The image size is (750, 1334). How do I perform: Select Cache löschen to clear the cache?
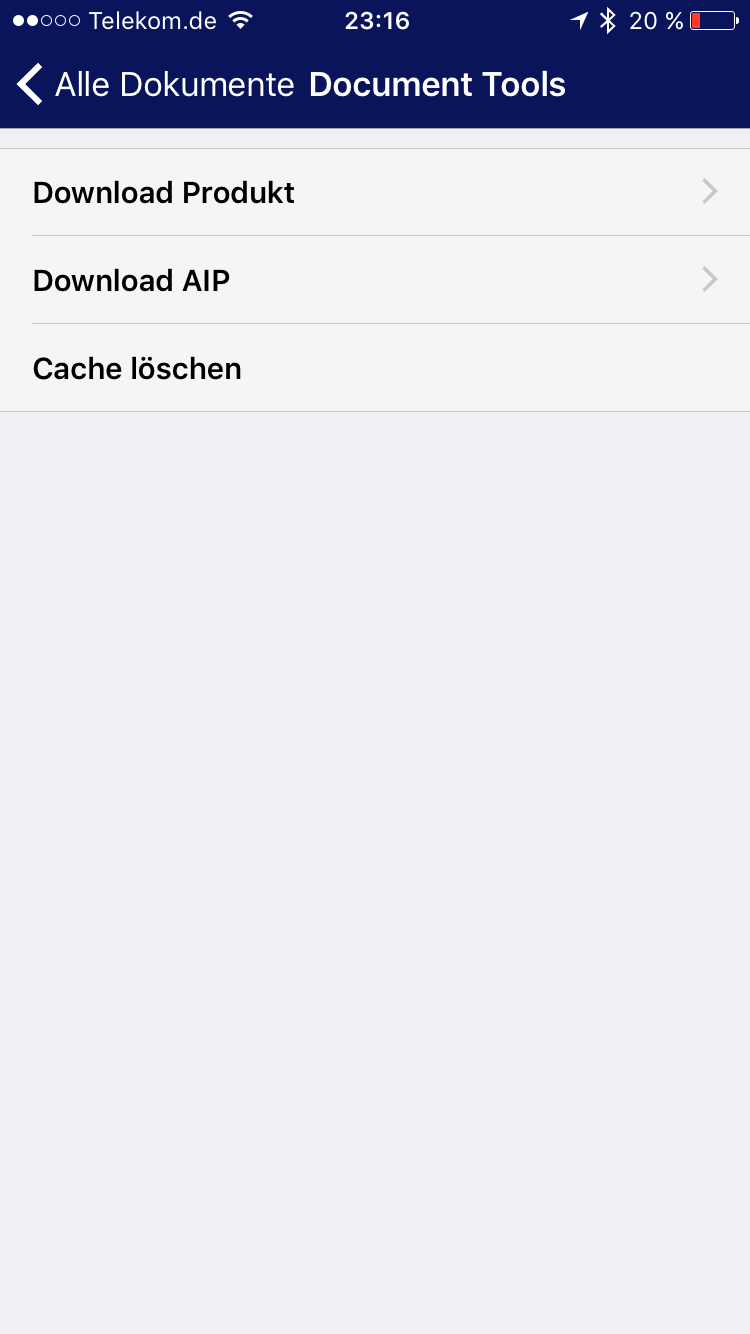pyautogui.click(x=375, y=368)
